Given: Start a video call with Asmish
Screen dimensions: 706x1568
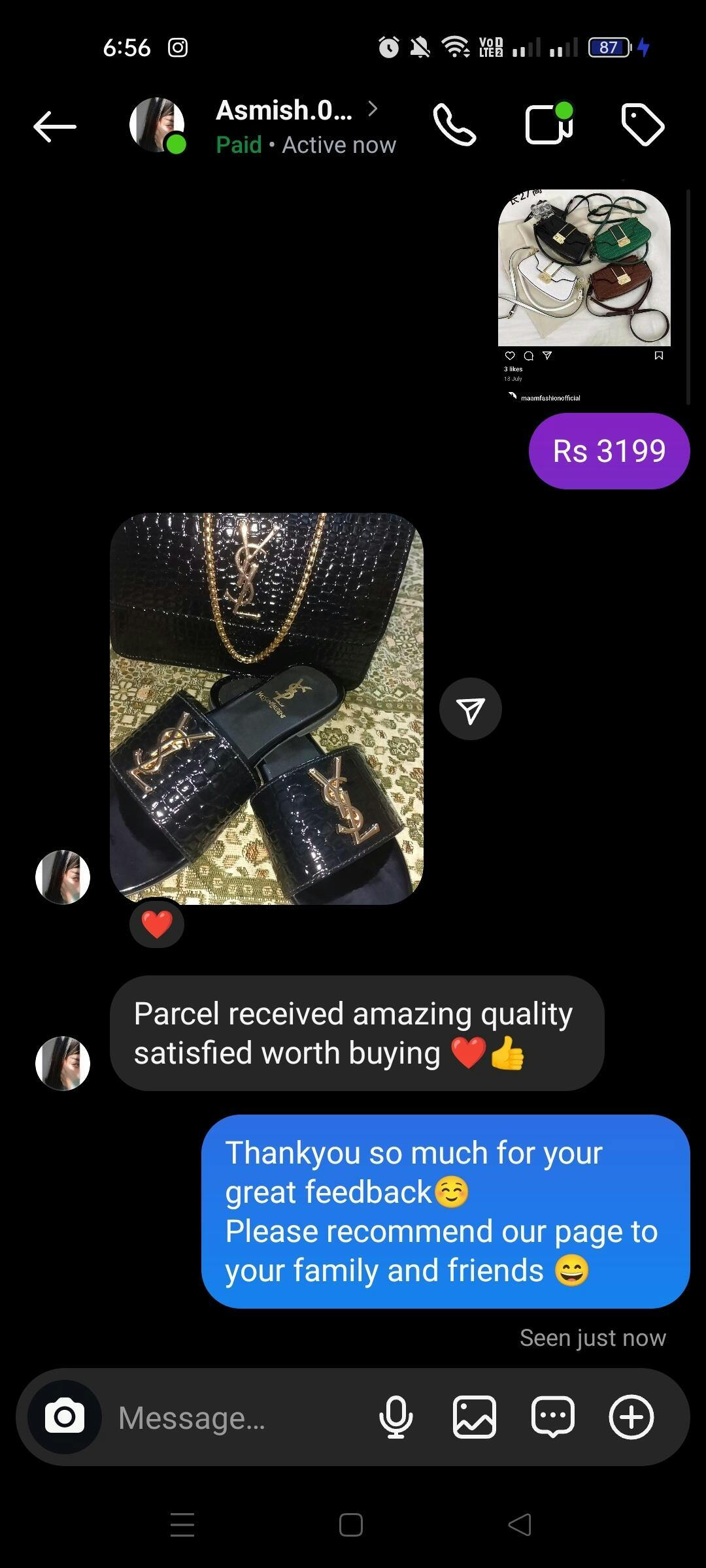Looking at the screenshot, I should coord(548,125).
